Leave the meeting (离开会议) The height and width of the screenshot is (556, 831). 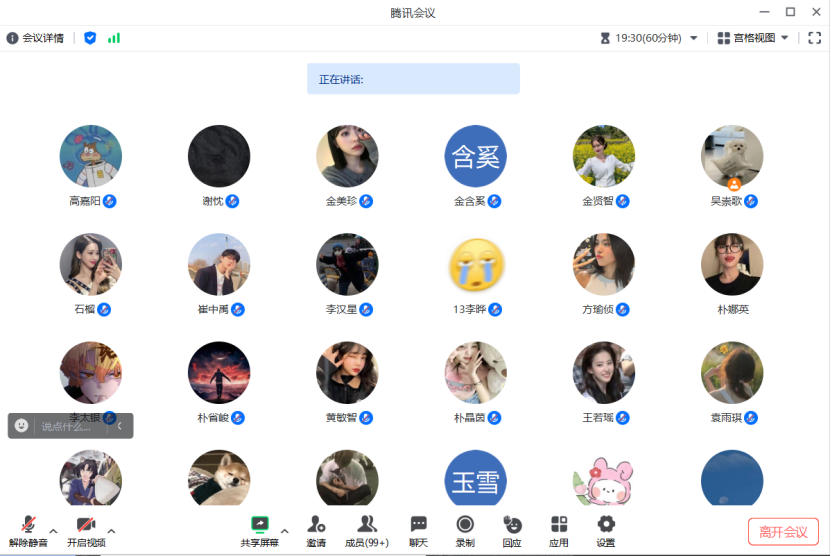tap(783, 532)
